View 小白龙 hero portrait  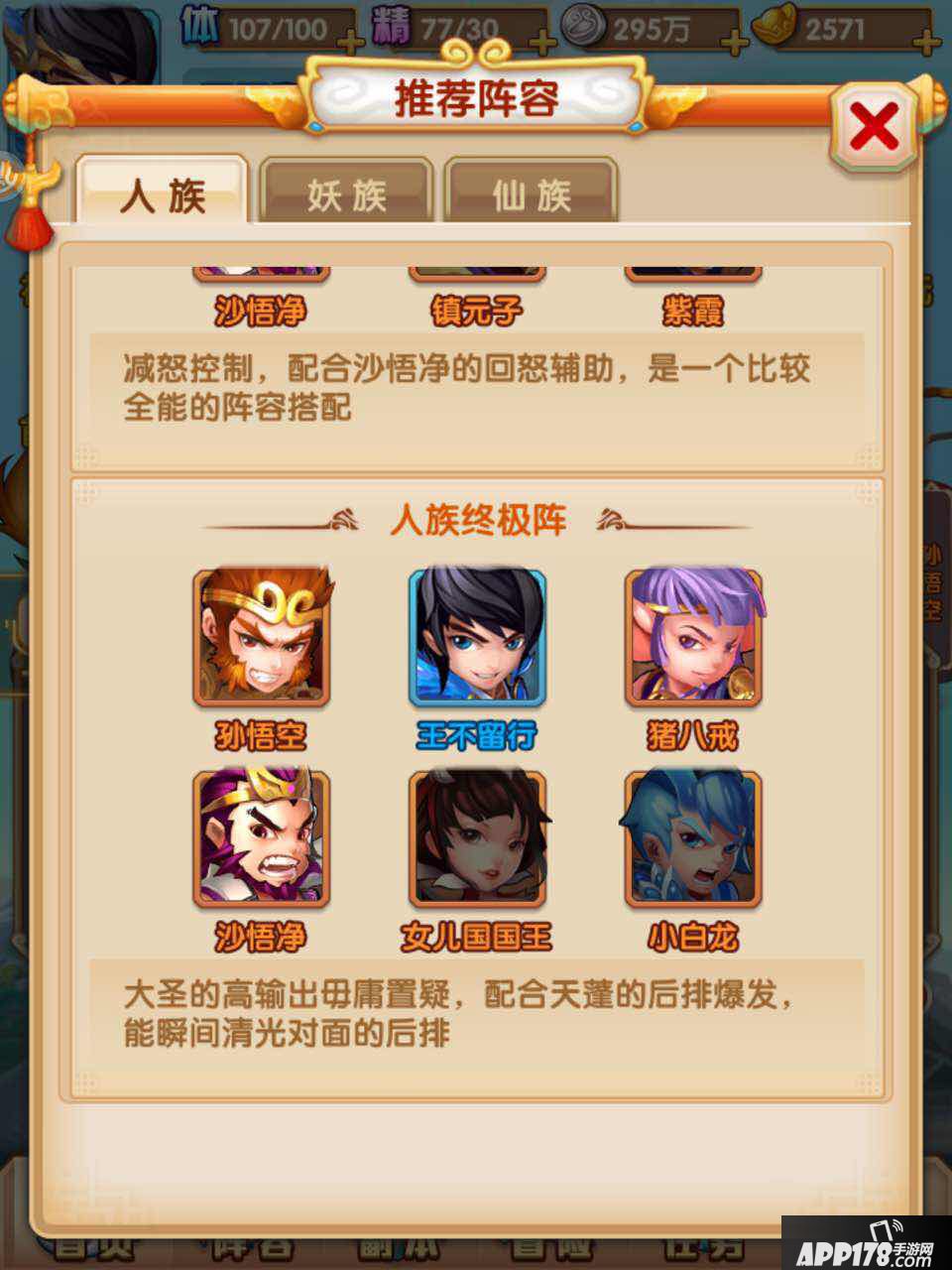tap(693, 839)
